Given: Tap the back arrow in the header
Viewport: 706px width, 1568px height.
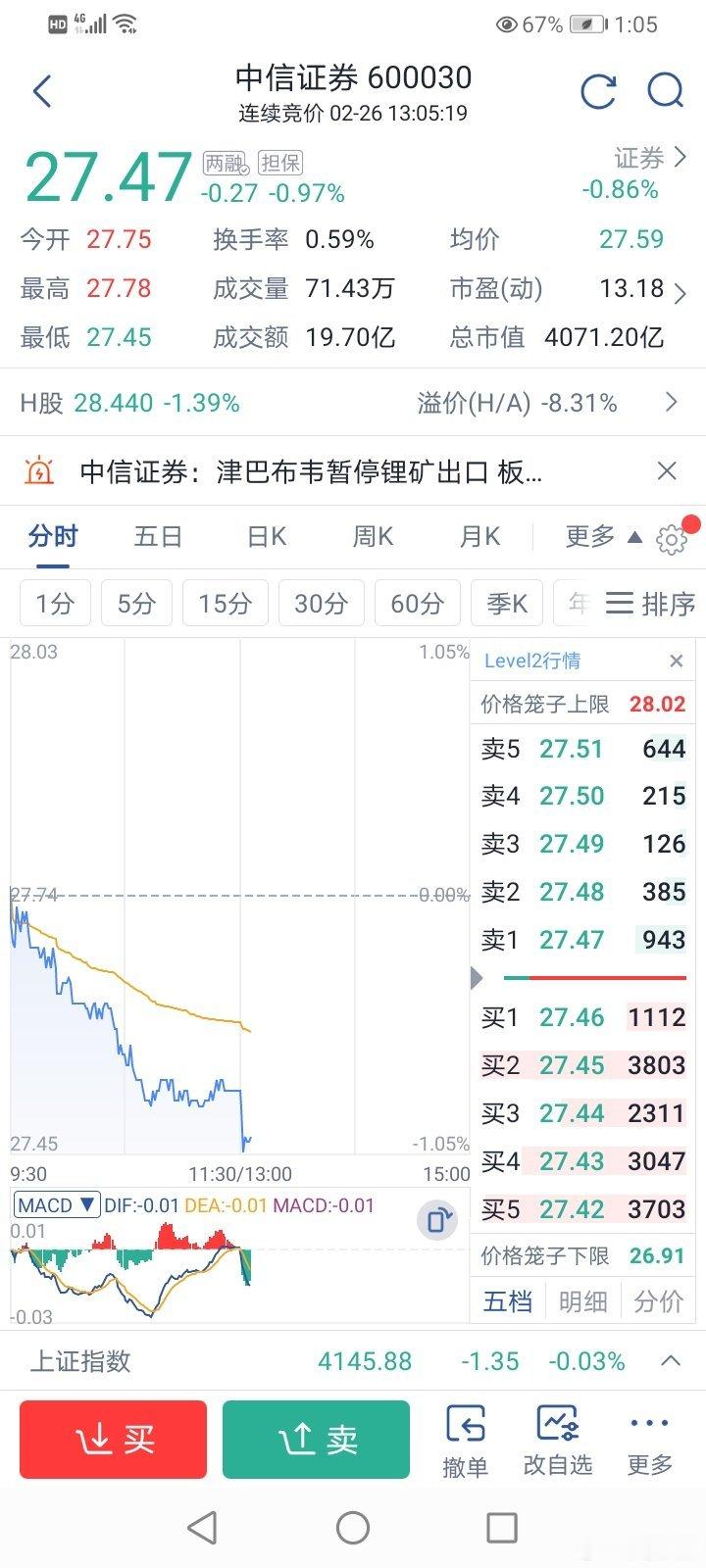Looking at the screenshot, I should coord(41,90).
